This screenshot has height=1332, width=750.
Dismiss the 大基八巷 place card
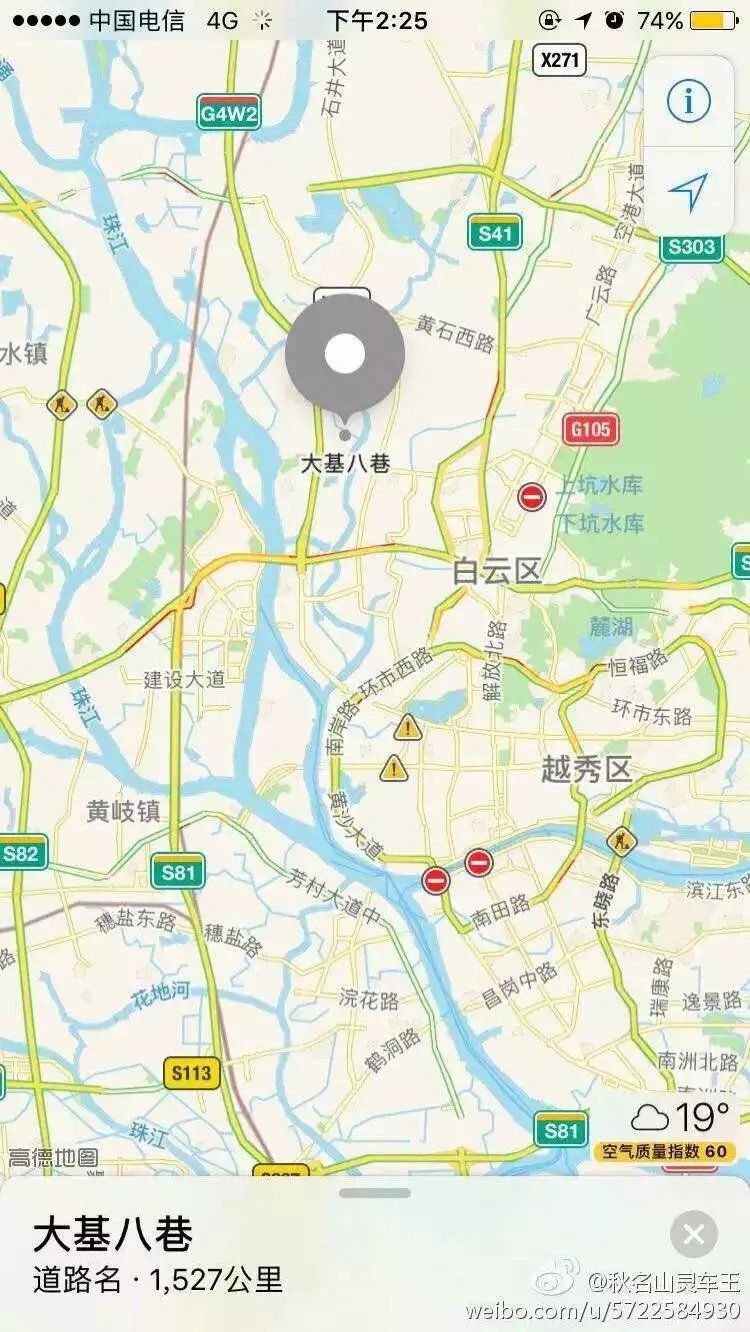pyautogui.click(x=694, y=1234)
